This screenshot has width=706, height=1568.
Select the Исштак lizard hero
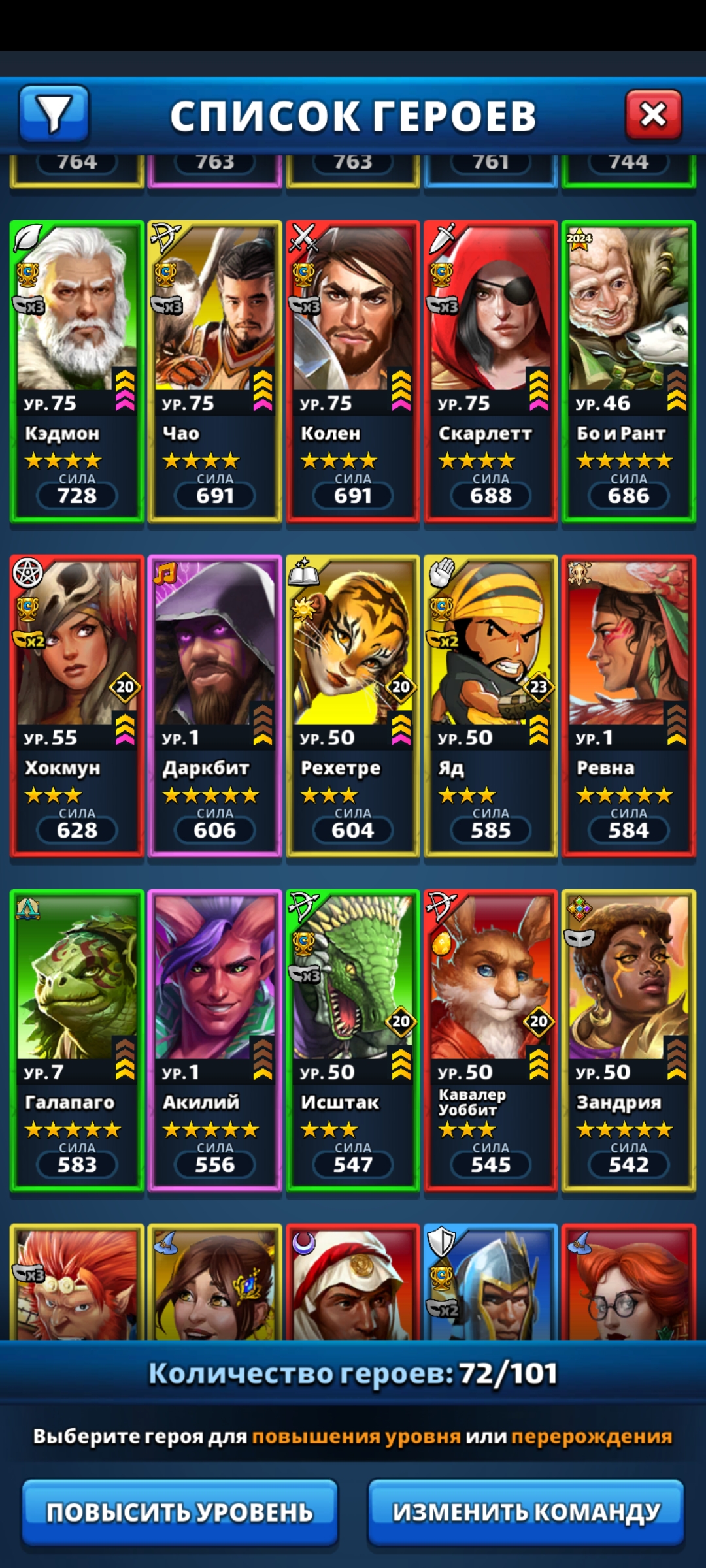coord(353,1039)
